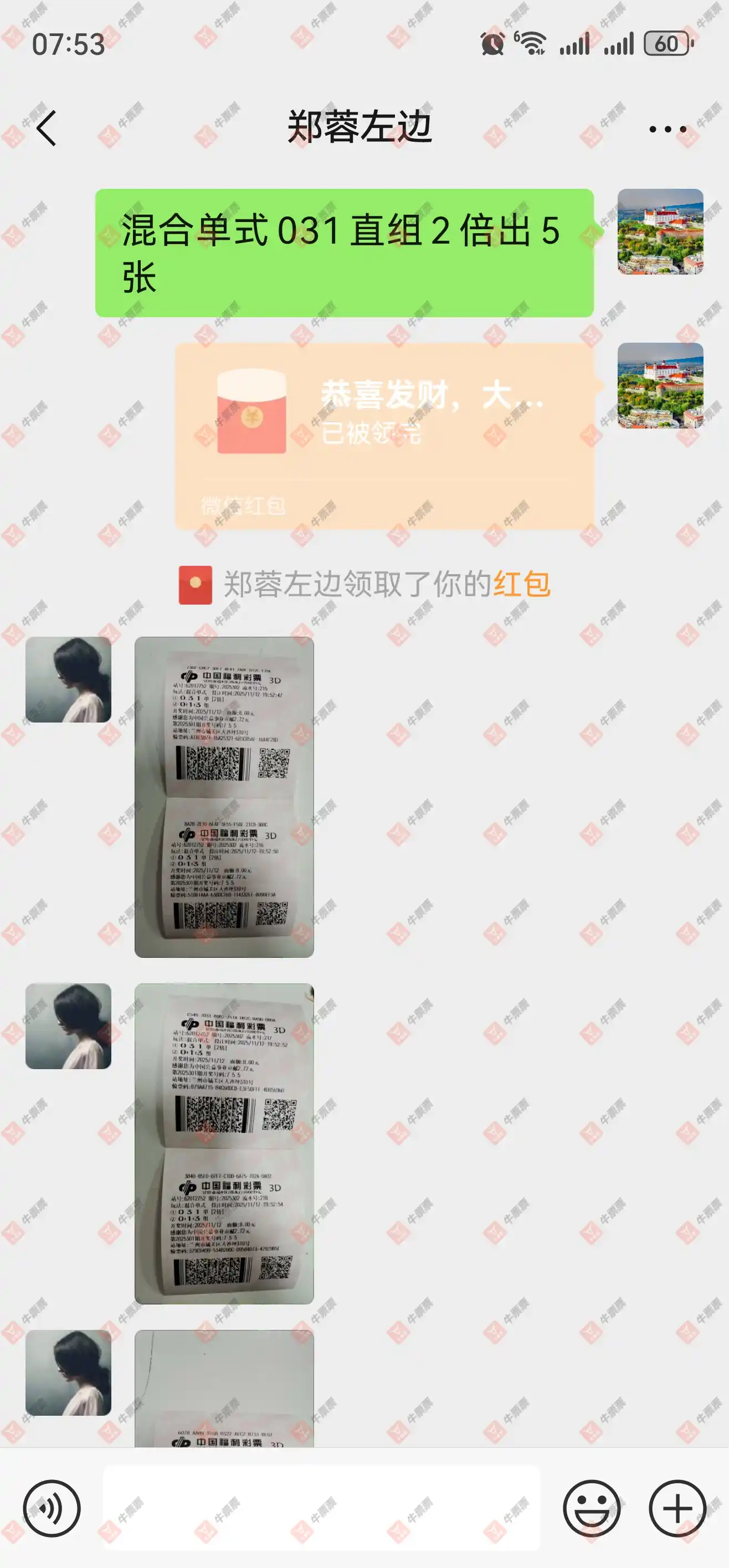The image size is (729, 1568).
Task: View the contact's avatar next to the first ticket photo
Action: point(68,679)
